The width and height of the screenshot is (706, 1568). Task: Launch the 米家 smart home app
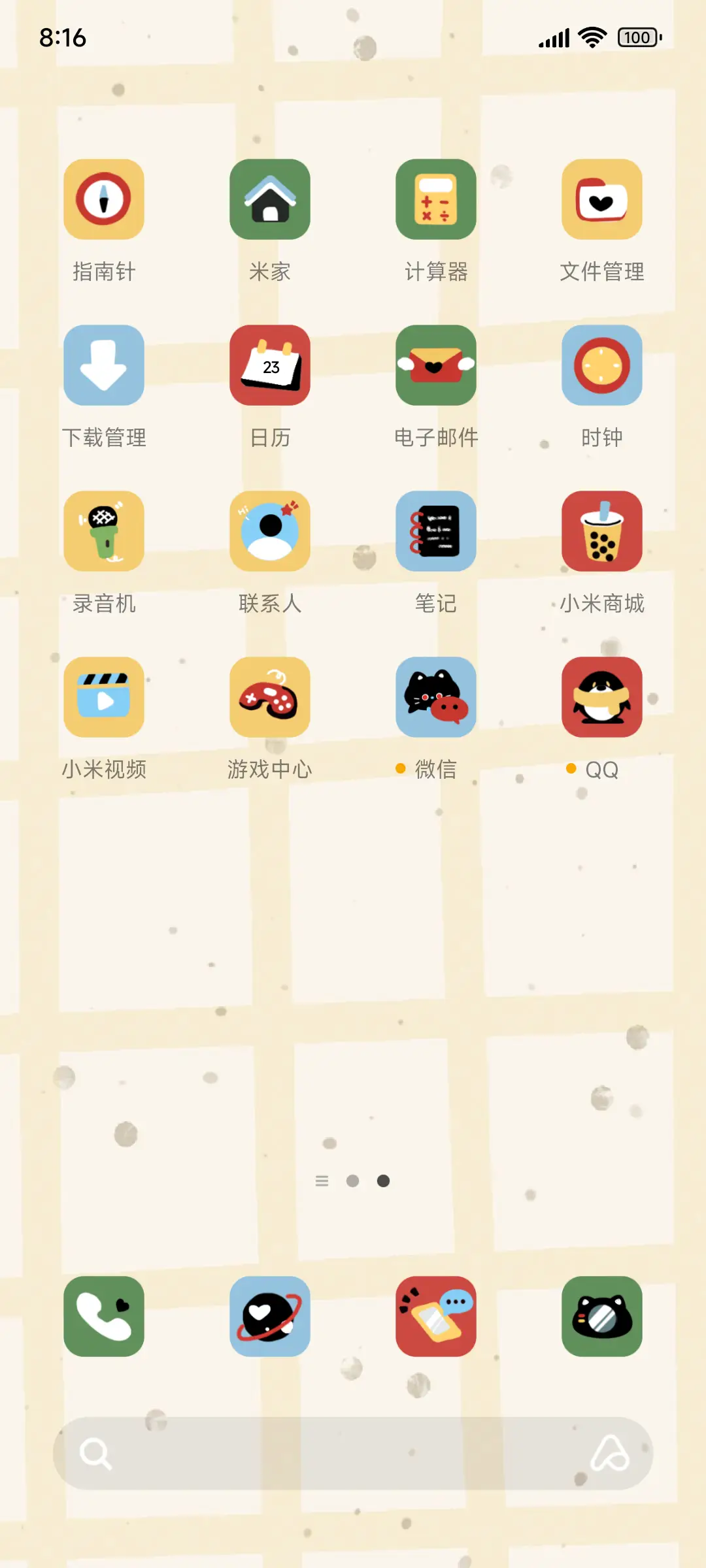click(x=270, y=200)
